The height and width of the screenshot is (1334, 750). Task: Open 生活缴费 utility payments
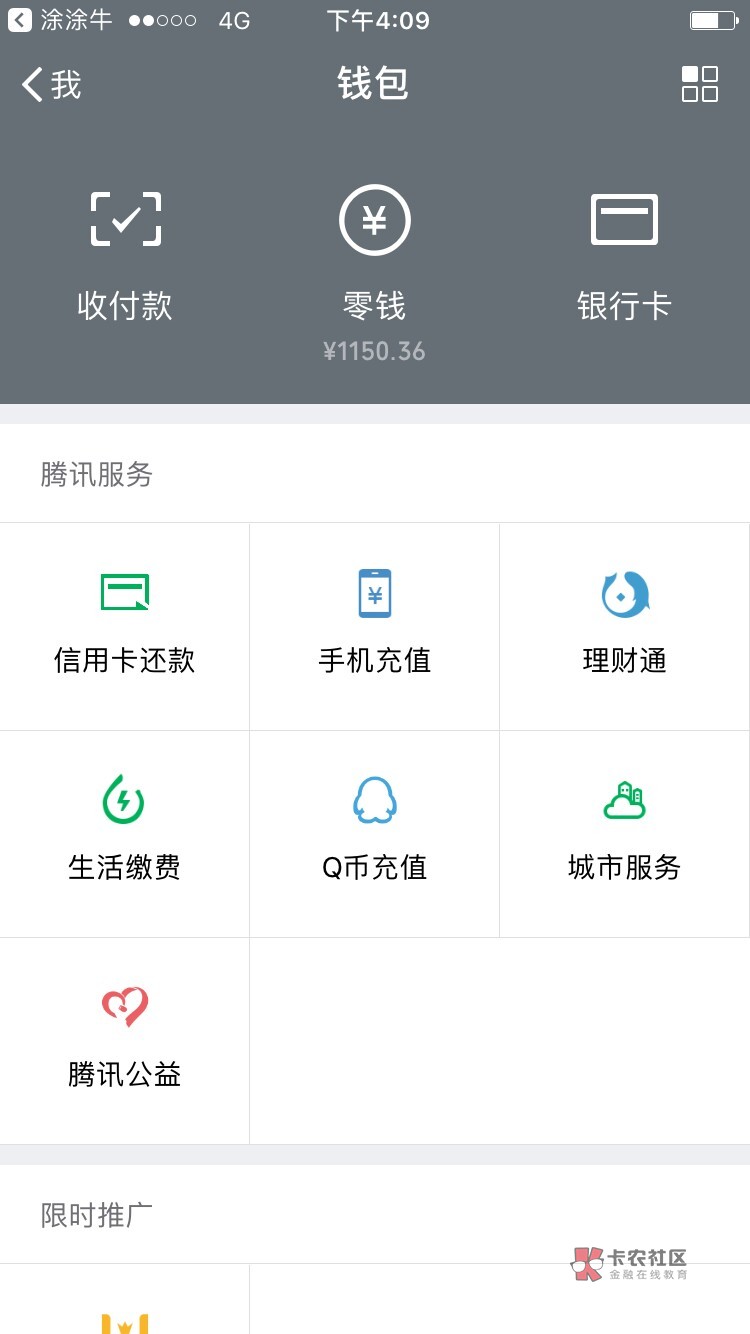(x=125, y=833)
